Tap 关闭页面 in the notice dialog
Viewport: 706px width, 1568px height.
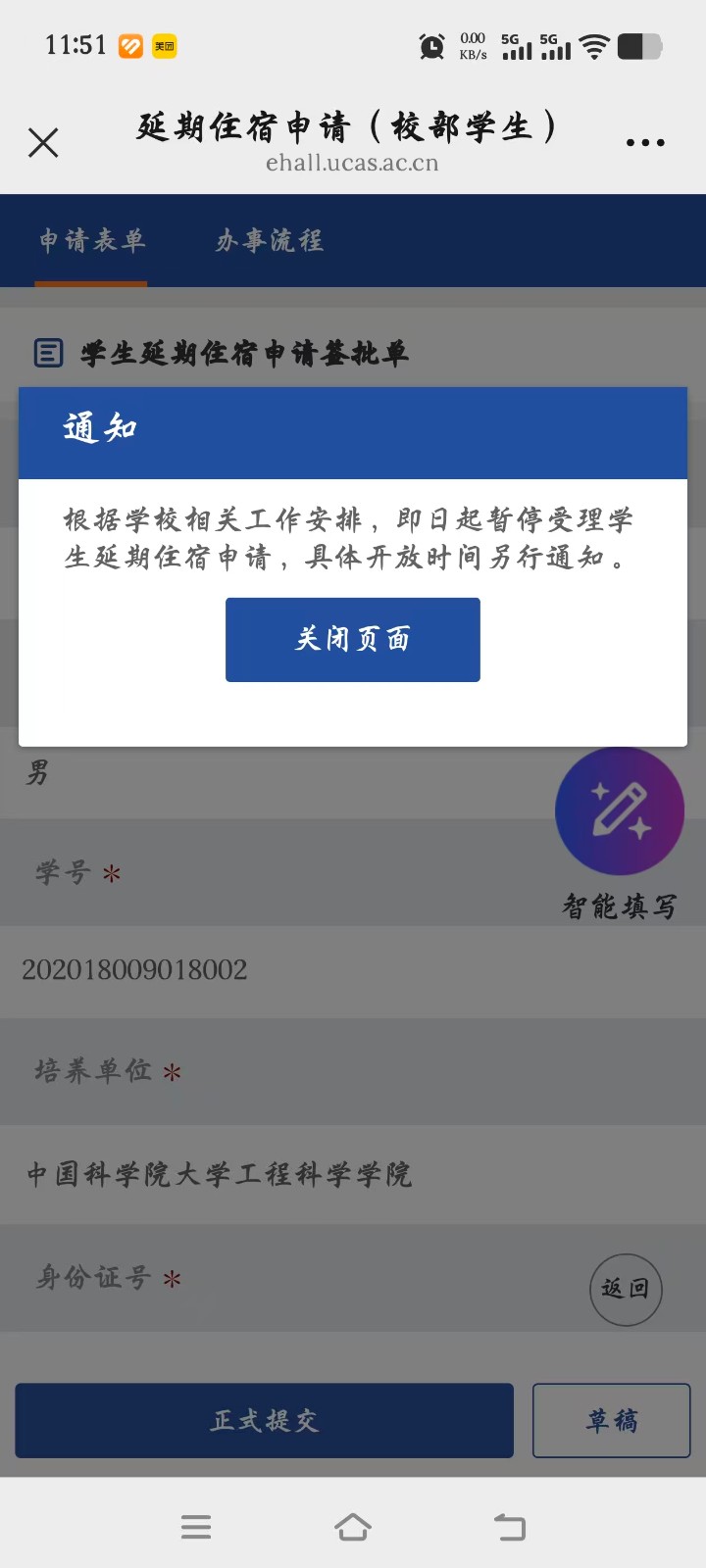353,639
